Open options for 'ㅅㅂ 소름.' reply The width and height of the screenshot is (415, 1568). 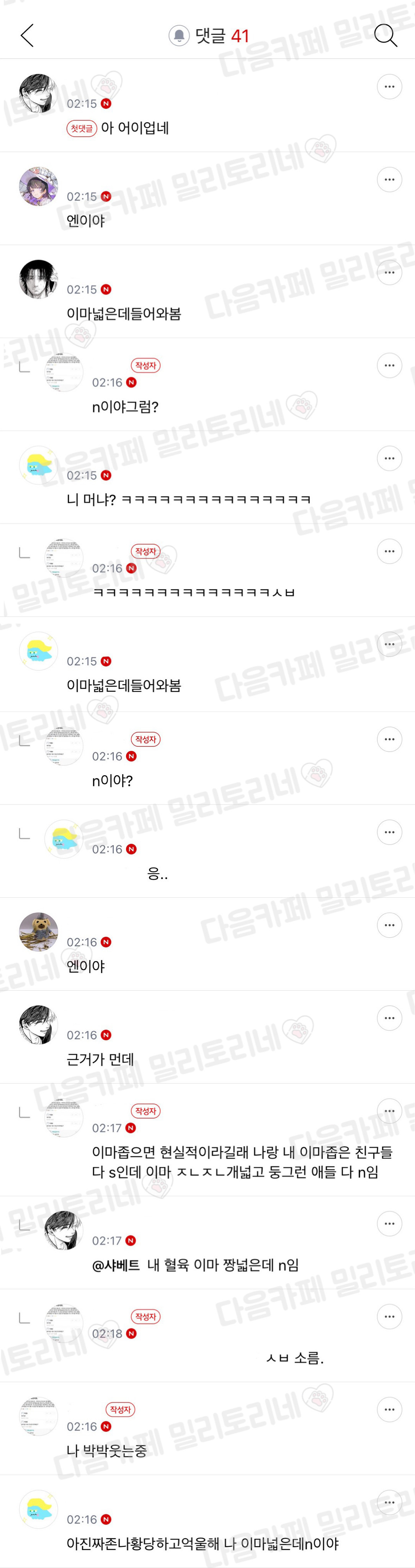tap(389, 1316)
